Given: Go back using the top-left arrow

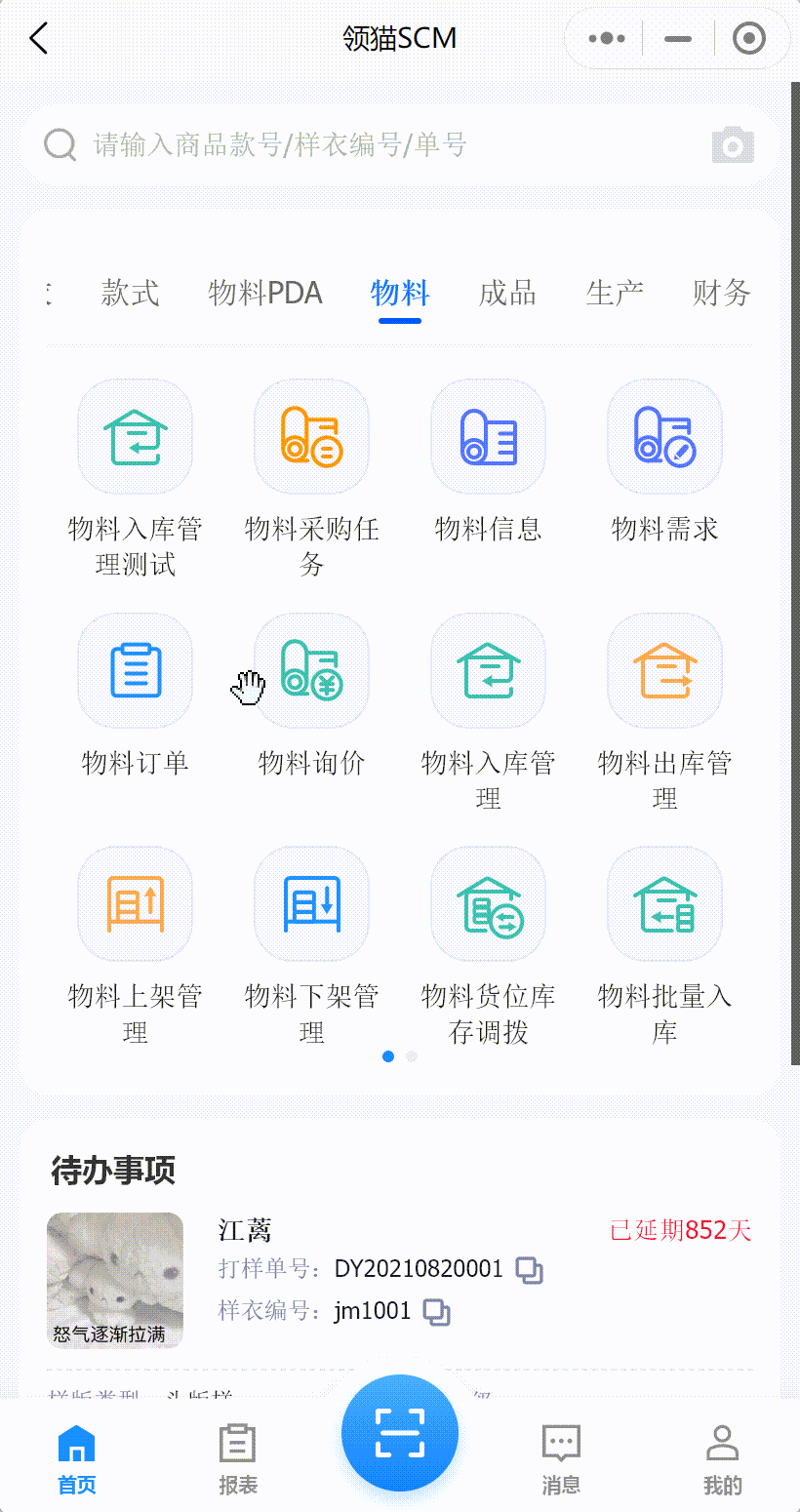Looking at the screenshot, I should click(39, 39).
